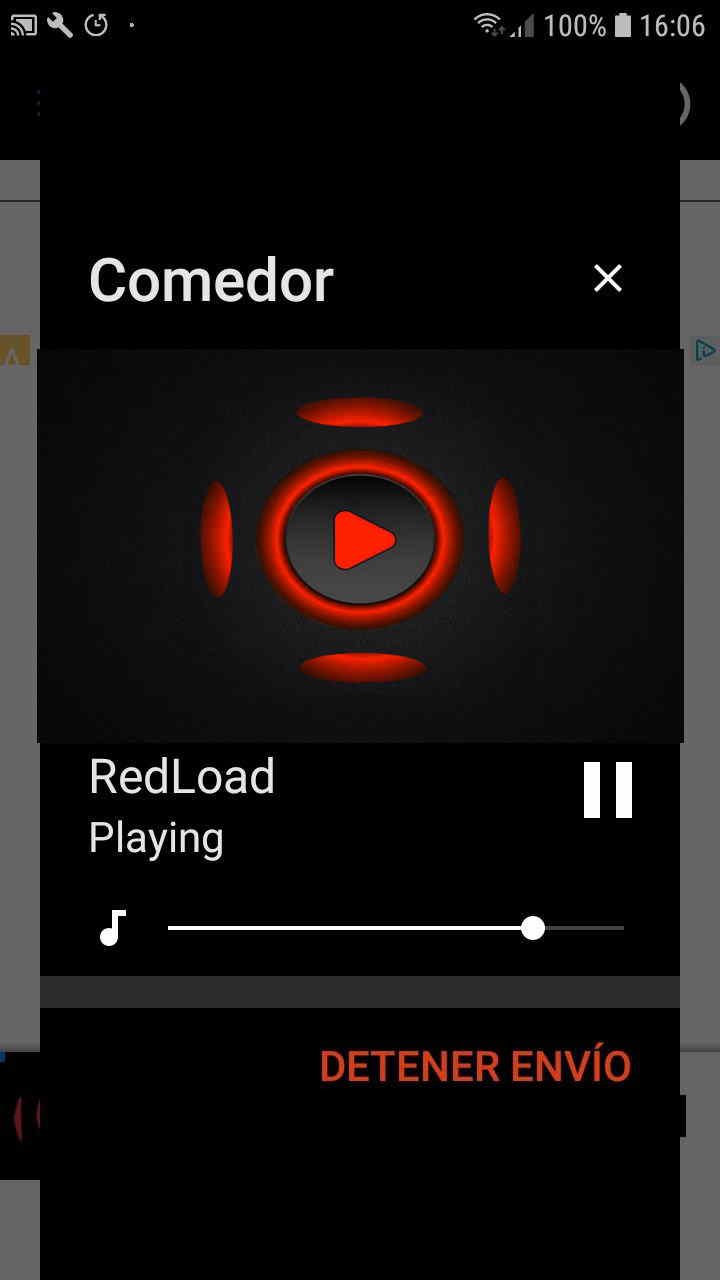This screenshot has width=720, height=1280.
Task: Close the Comedor cast dialog
Action: 608,279
